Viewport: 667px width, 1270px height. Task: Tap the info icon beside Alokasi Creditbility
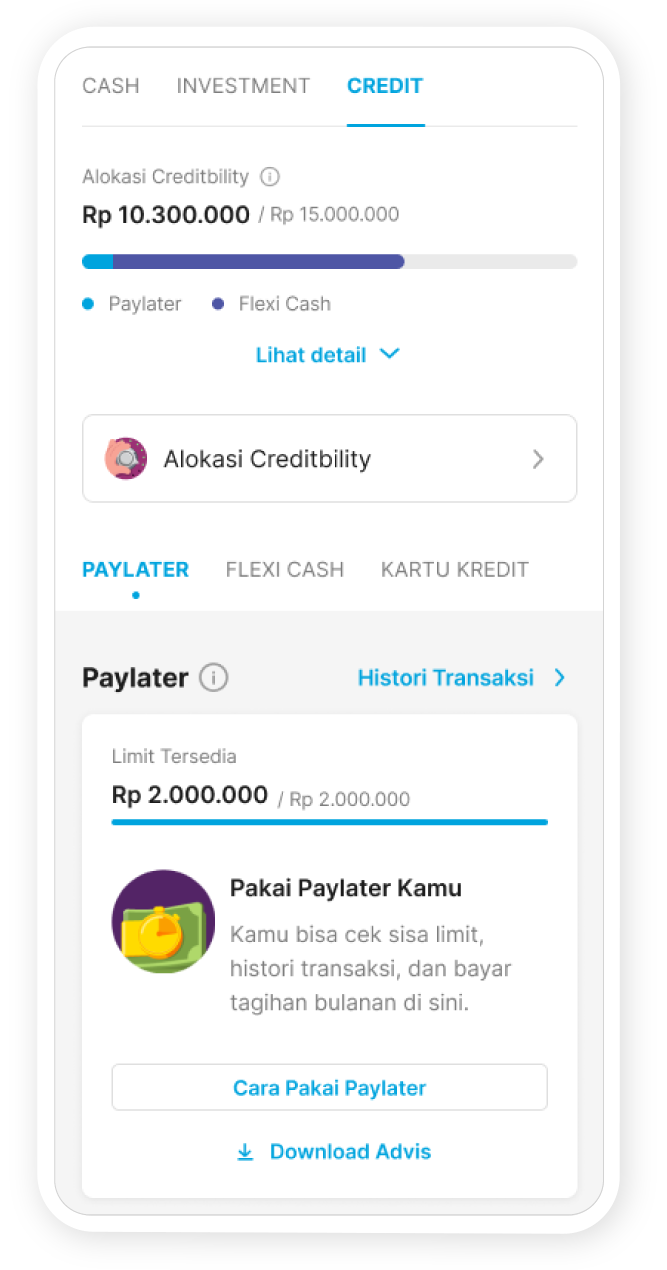pos(270,177)
